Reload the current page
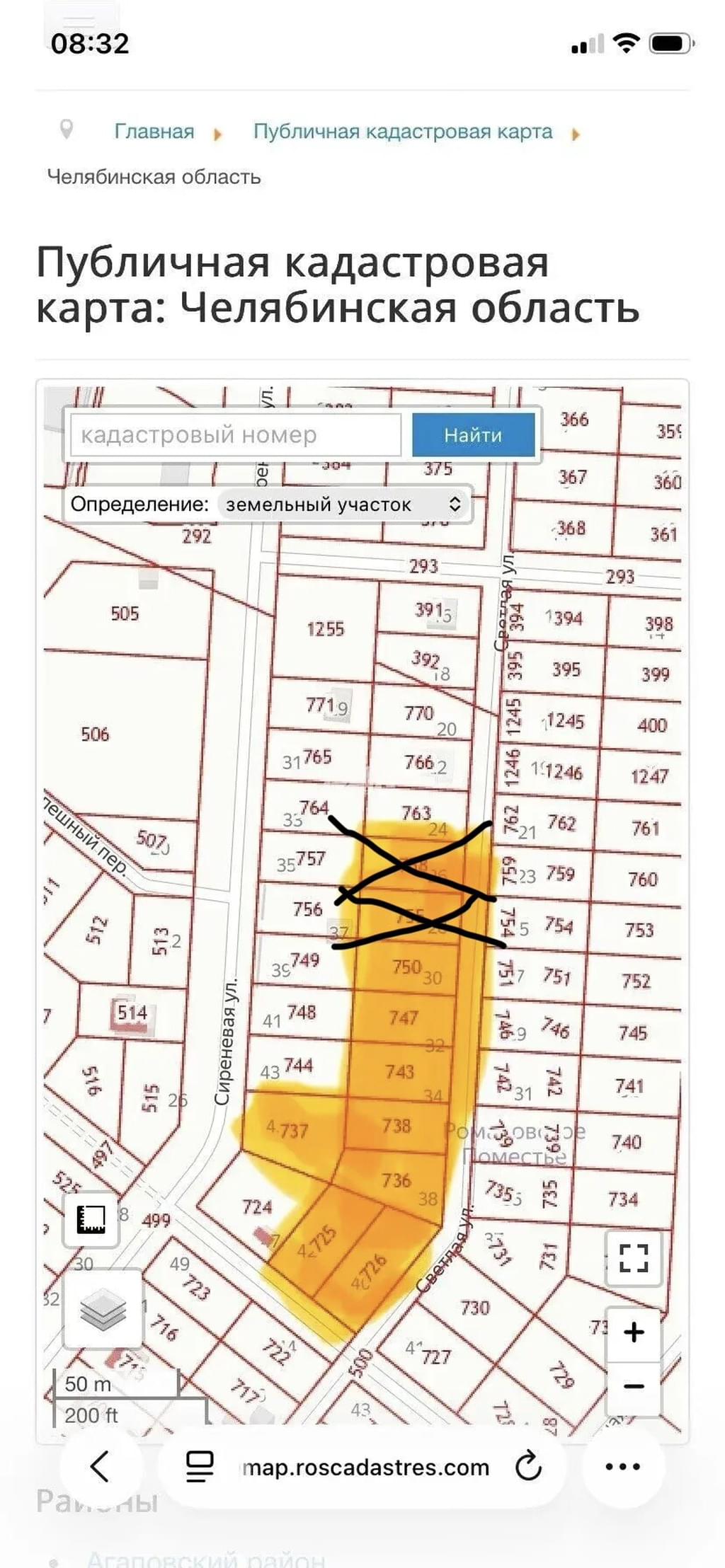725x1568 pixels. point(528,1467)
